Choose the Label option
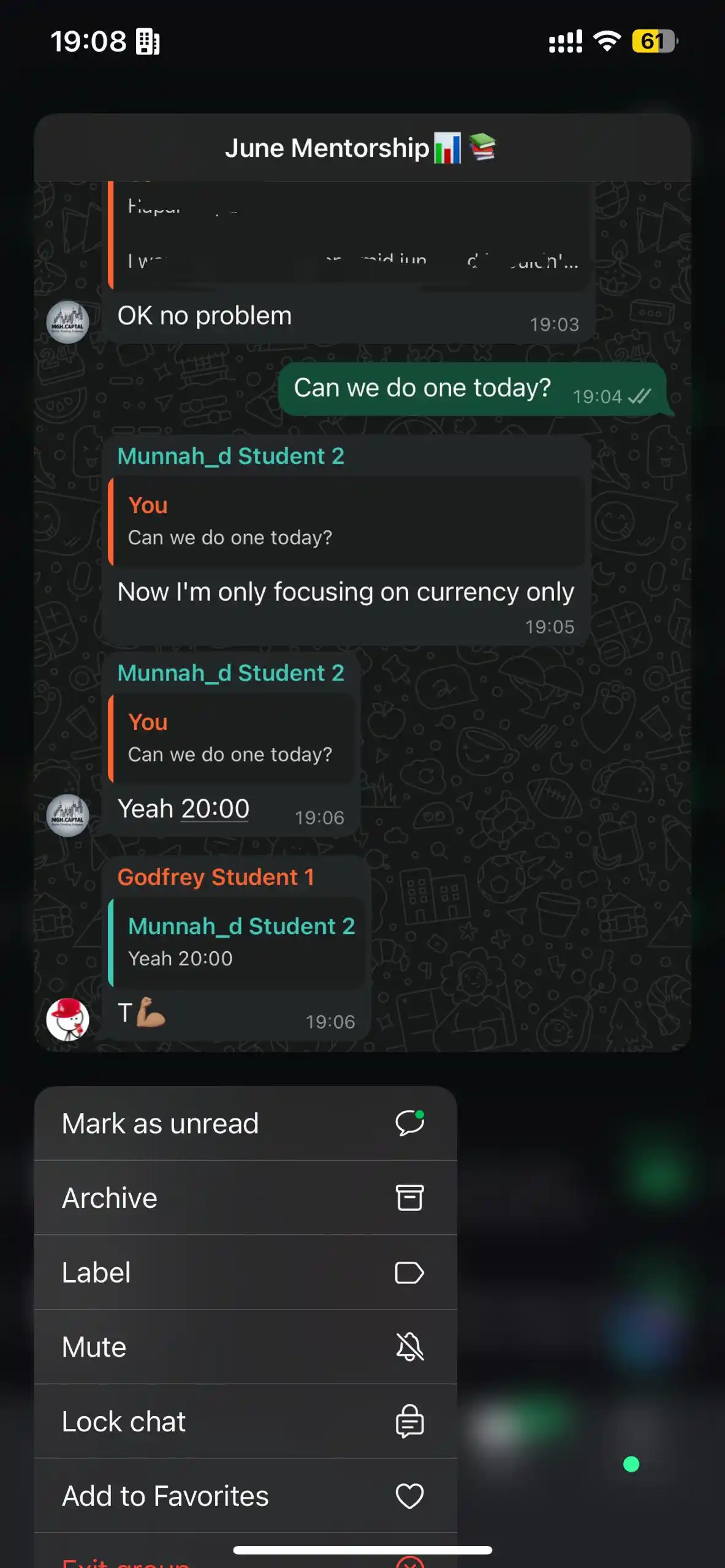 (245, 1273)
